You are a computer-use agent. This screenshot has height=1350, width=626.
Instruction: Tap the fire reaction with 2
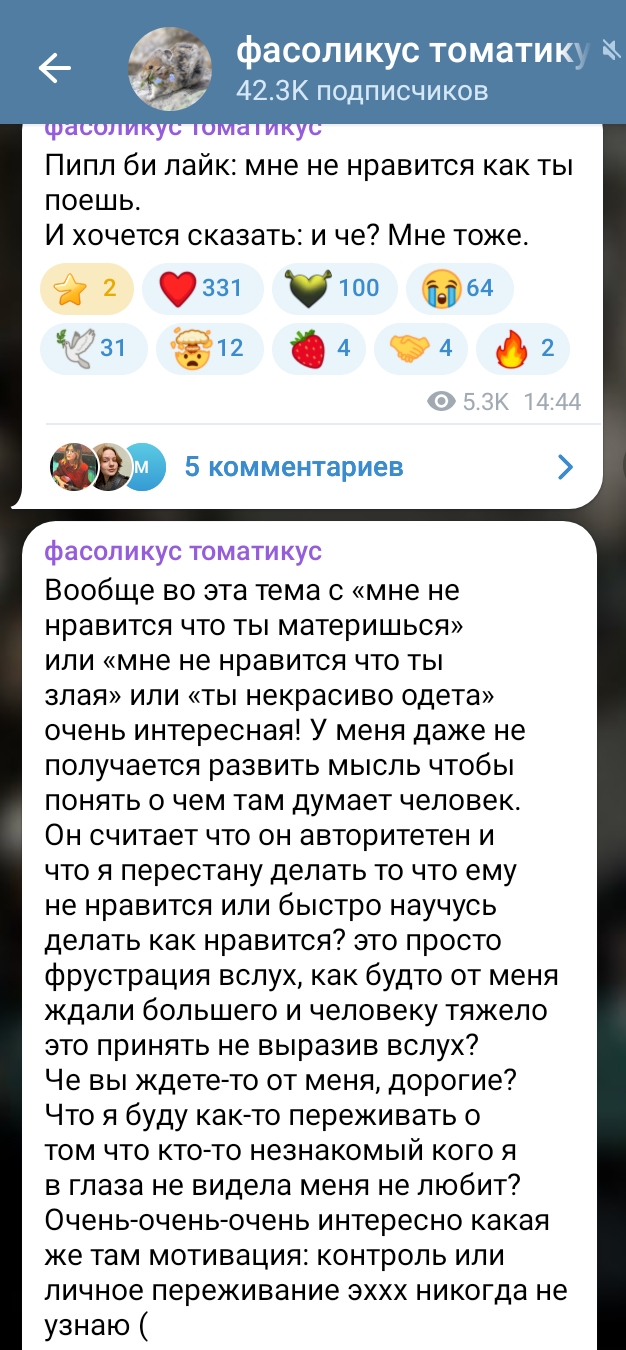523,348
